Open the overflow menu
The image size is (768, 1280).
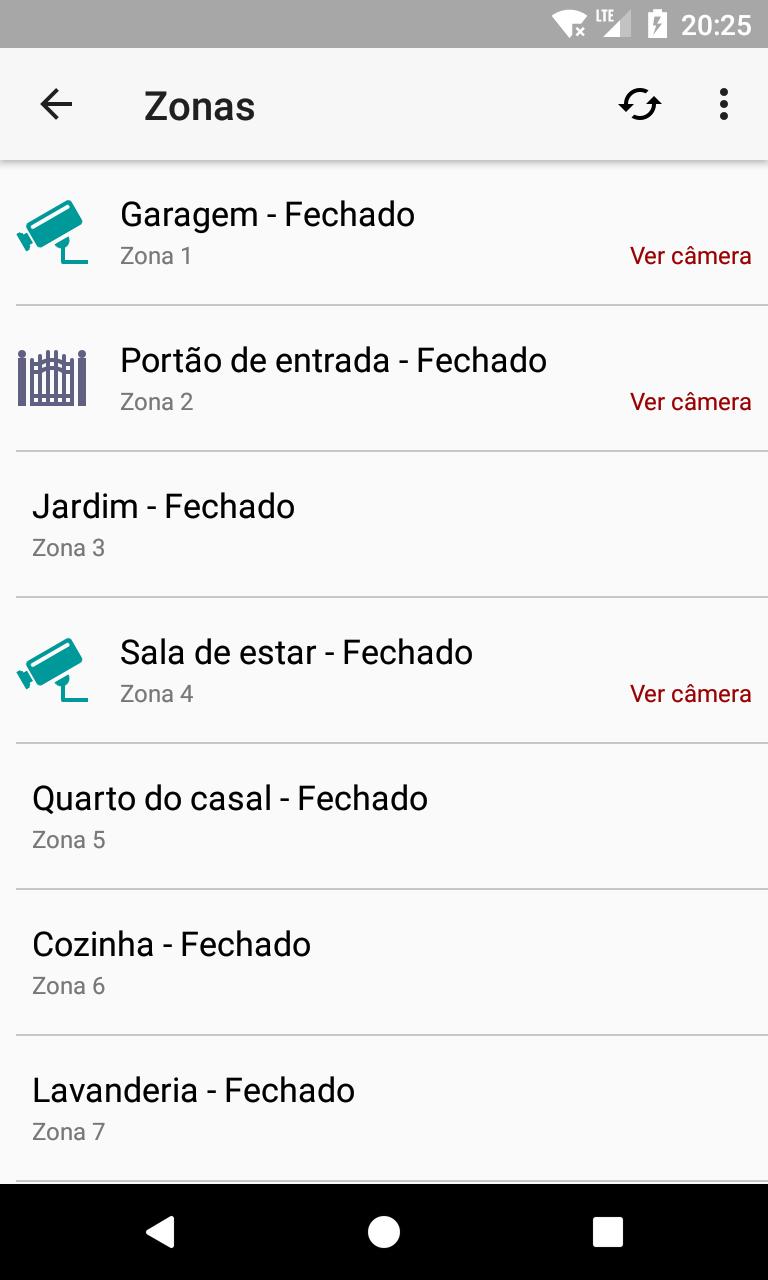(x=723, y=104)
